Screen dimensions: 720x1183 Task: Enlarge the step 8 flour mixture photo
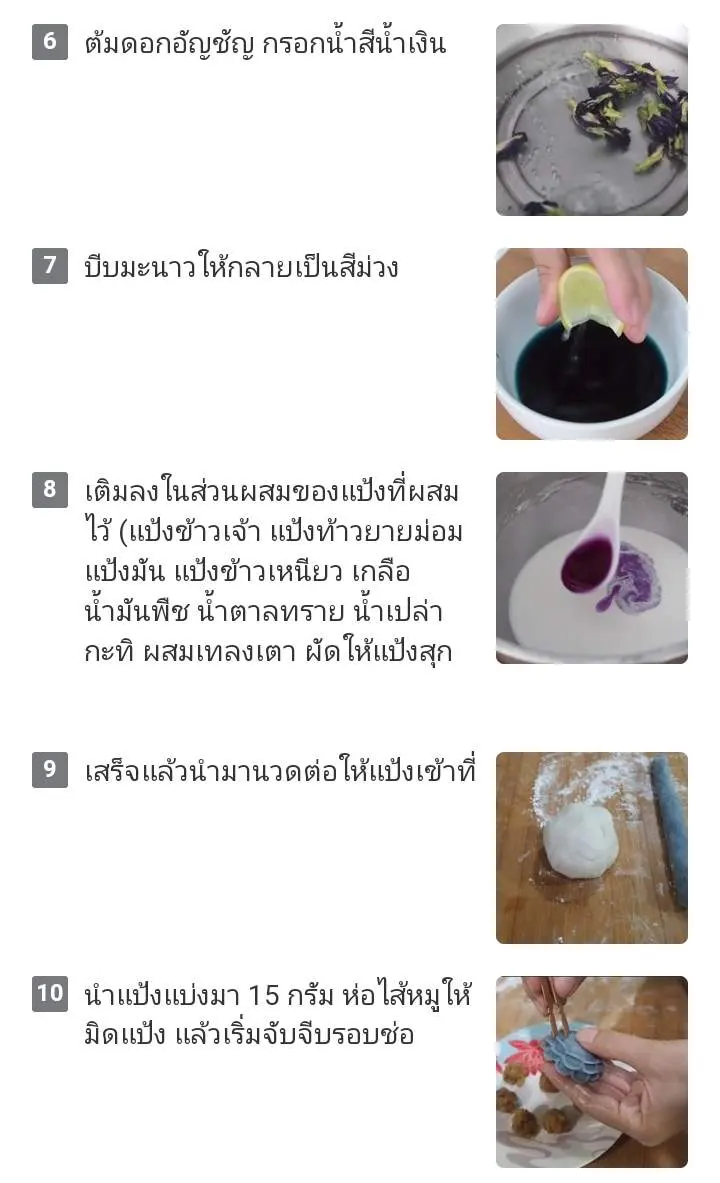click(x=591, y=568)
